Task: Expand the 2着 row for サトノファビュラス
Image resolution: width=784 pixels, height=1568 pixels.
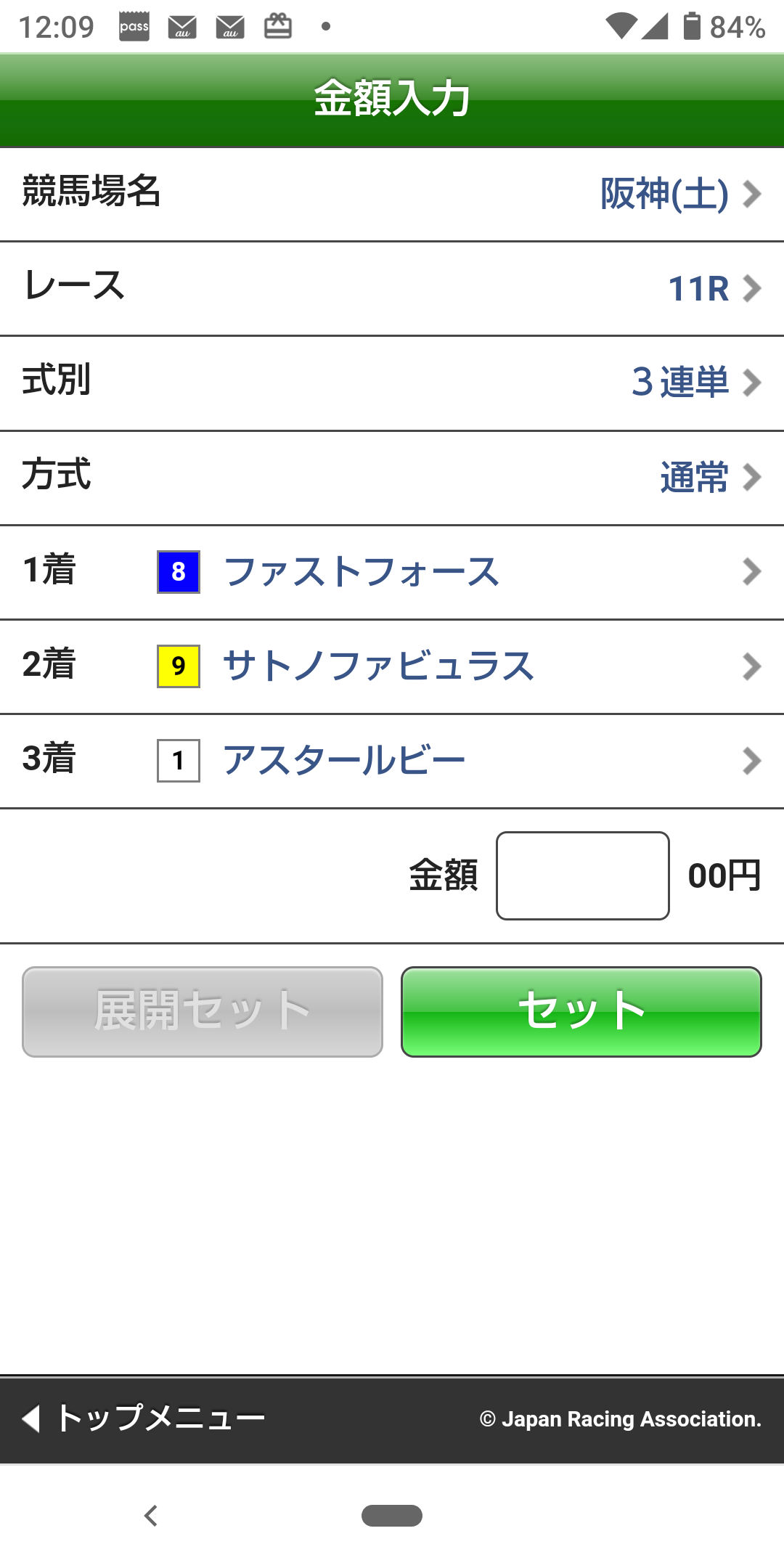Action: 392,667
